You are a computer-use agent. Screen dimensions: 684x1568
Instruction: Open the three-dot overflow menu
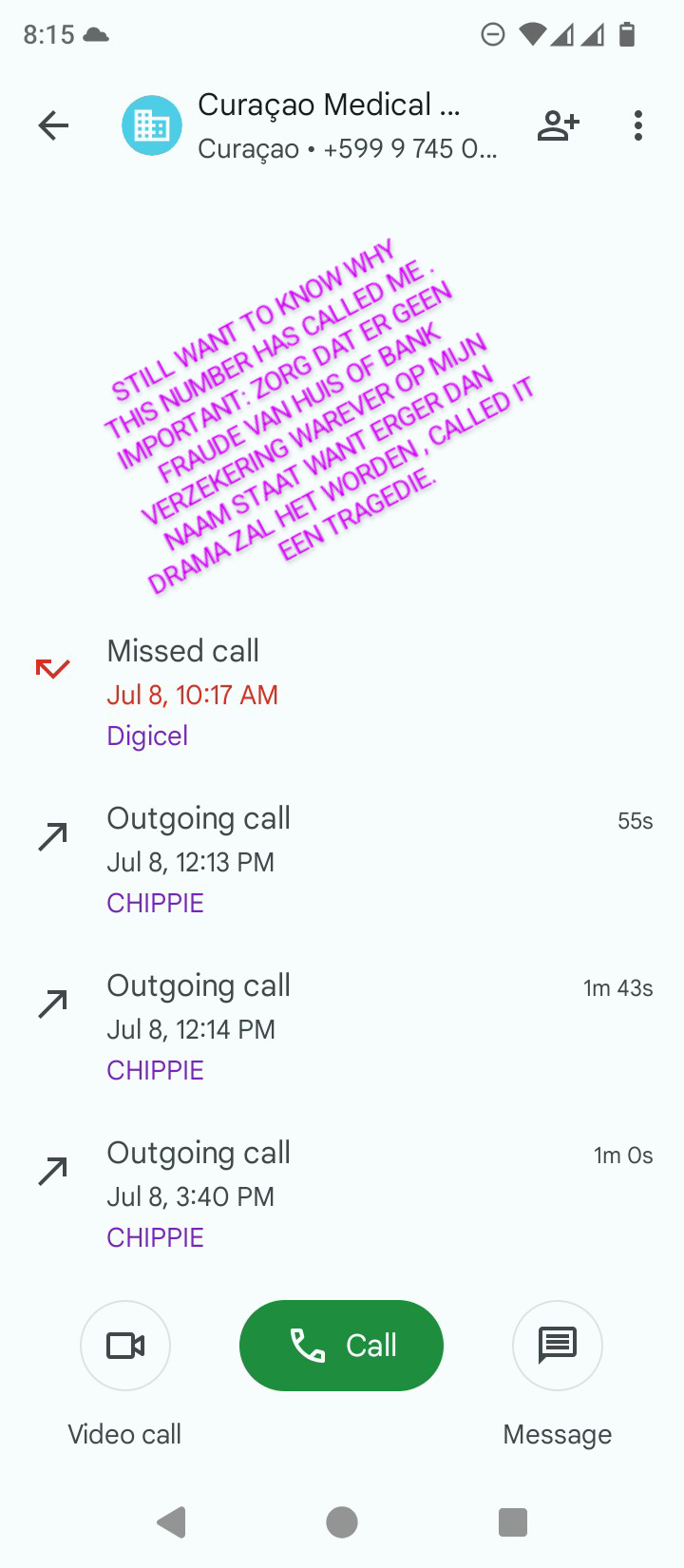click(x=638, y=125)
